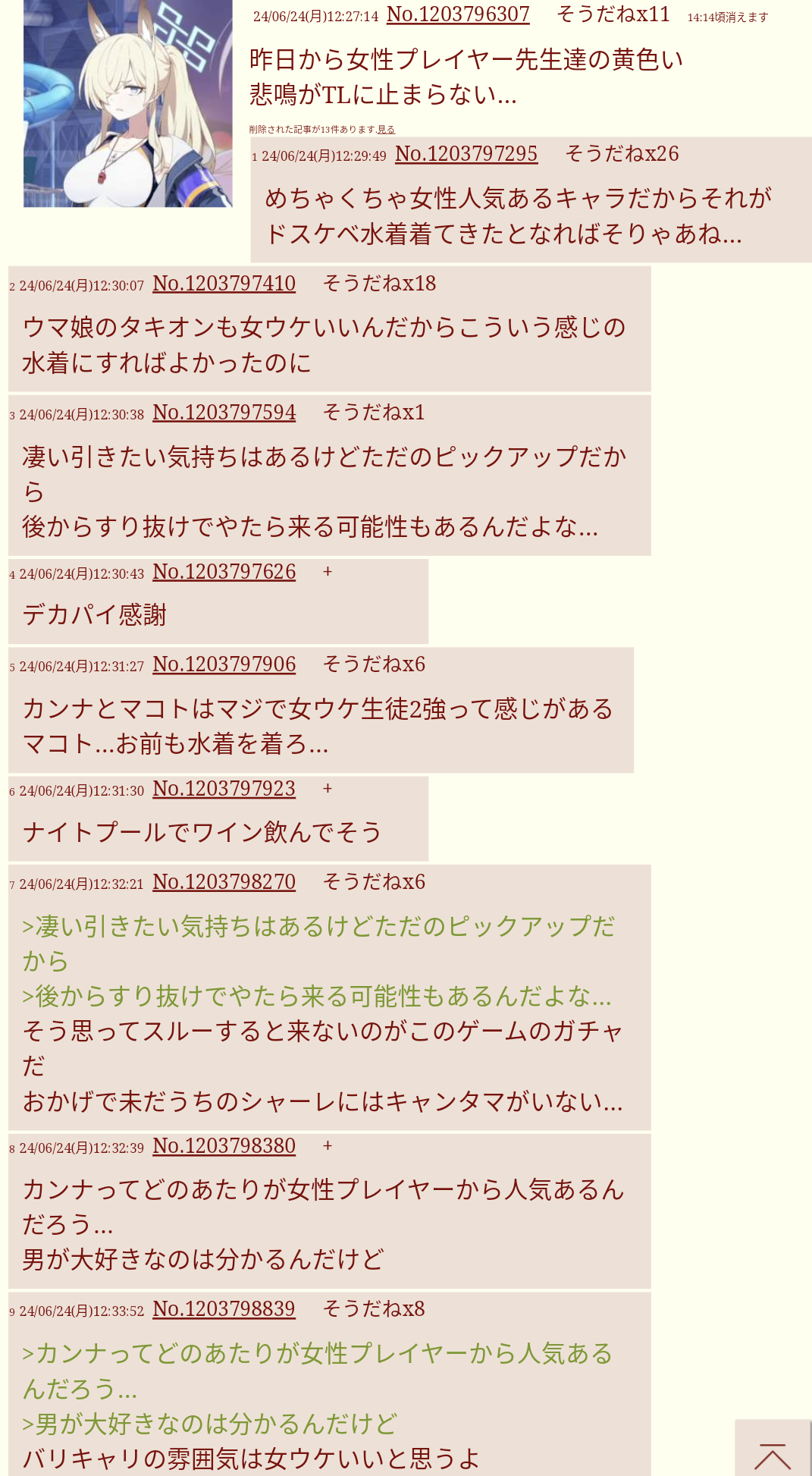Open the thread's character image thumbnail
The image size is (812, 1476).
point(127,103)
